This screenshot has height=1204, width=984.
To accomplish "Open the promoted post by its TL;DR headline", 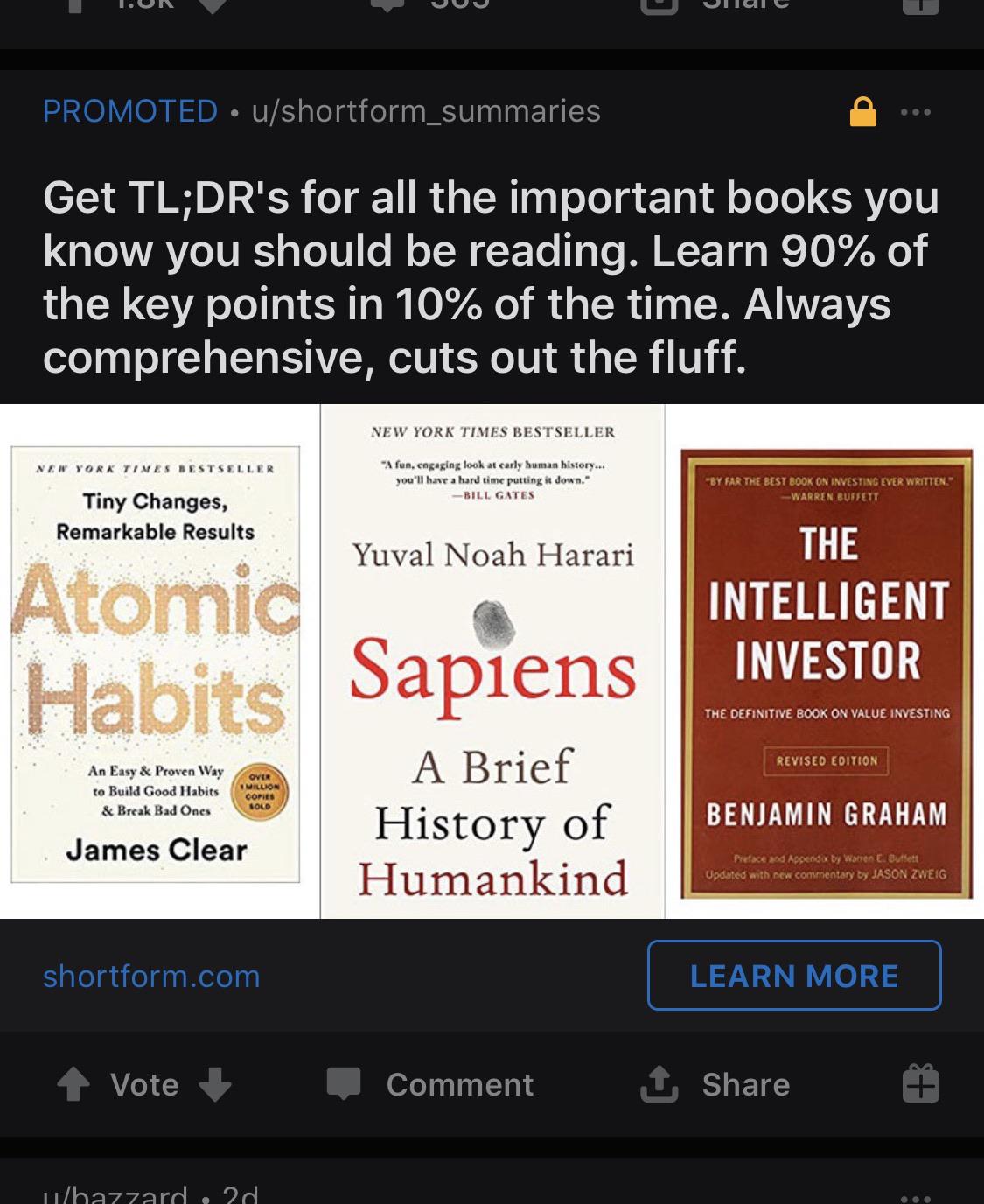I will [x=490, y=276].
